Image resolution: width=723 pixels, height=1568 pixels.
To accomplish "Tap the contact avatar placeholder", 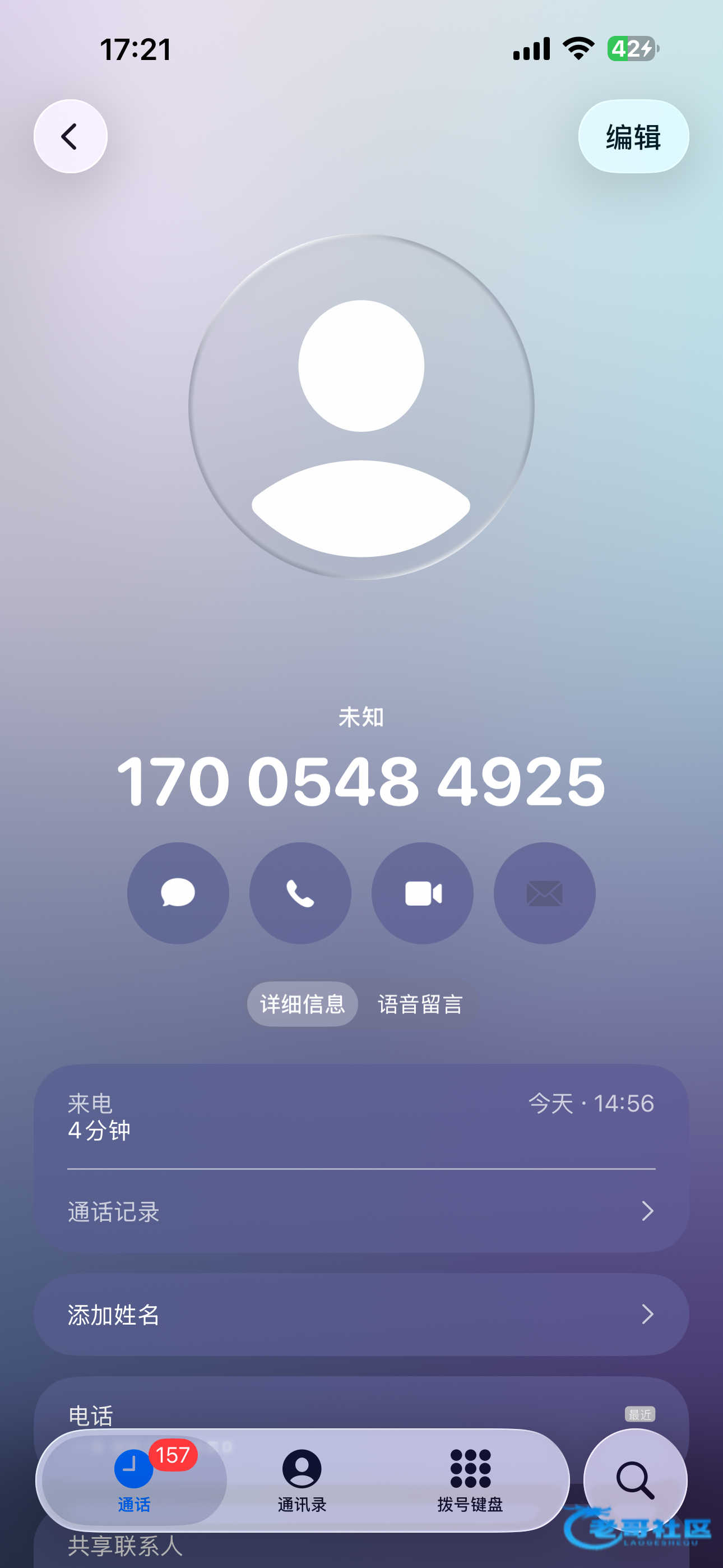I will [x=361, y=407].
